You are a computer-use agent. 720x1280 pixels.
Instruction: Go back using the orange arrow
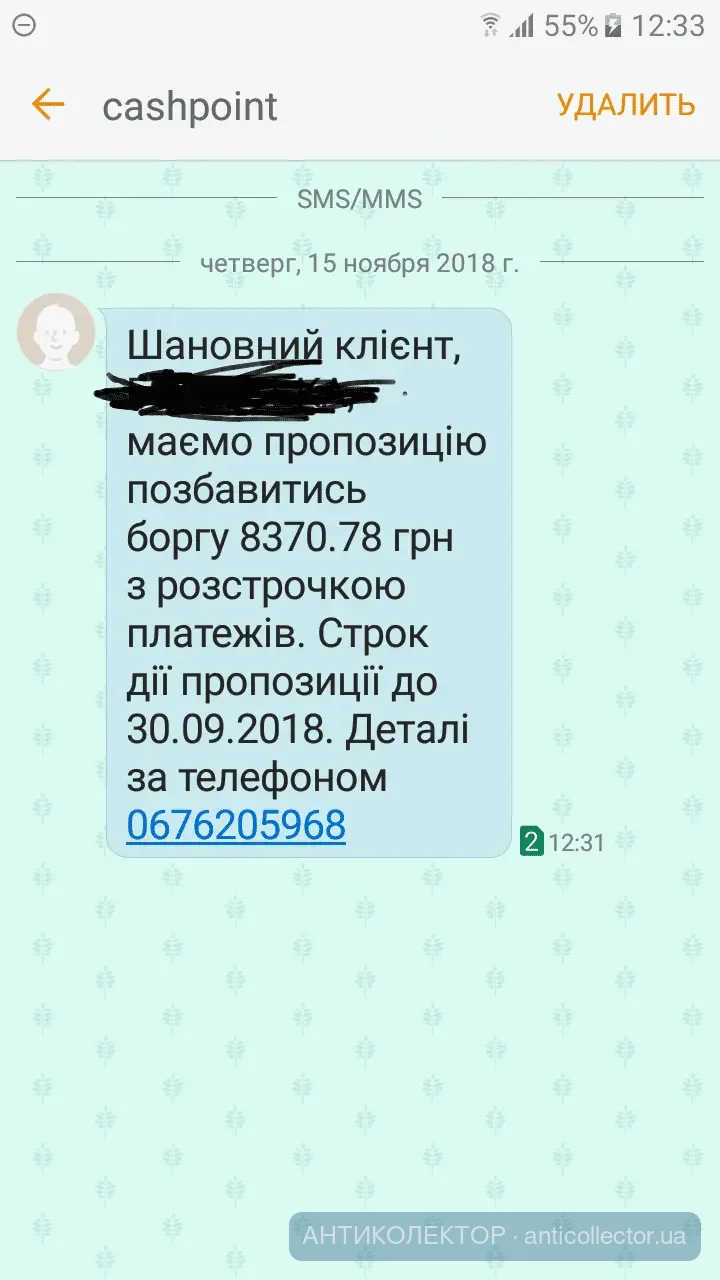[47, 104]
